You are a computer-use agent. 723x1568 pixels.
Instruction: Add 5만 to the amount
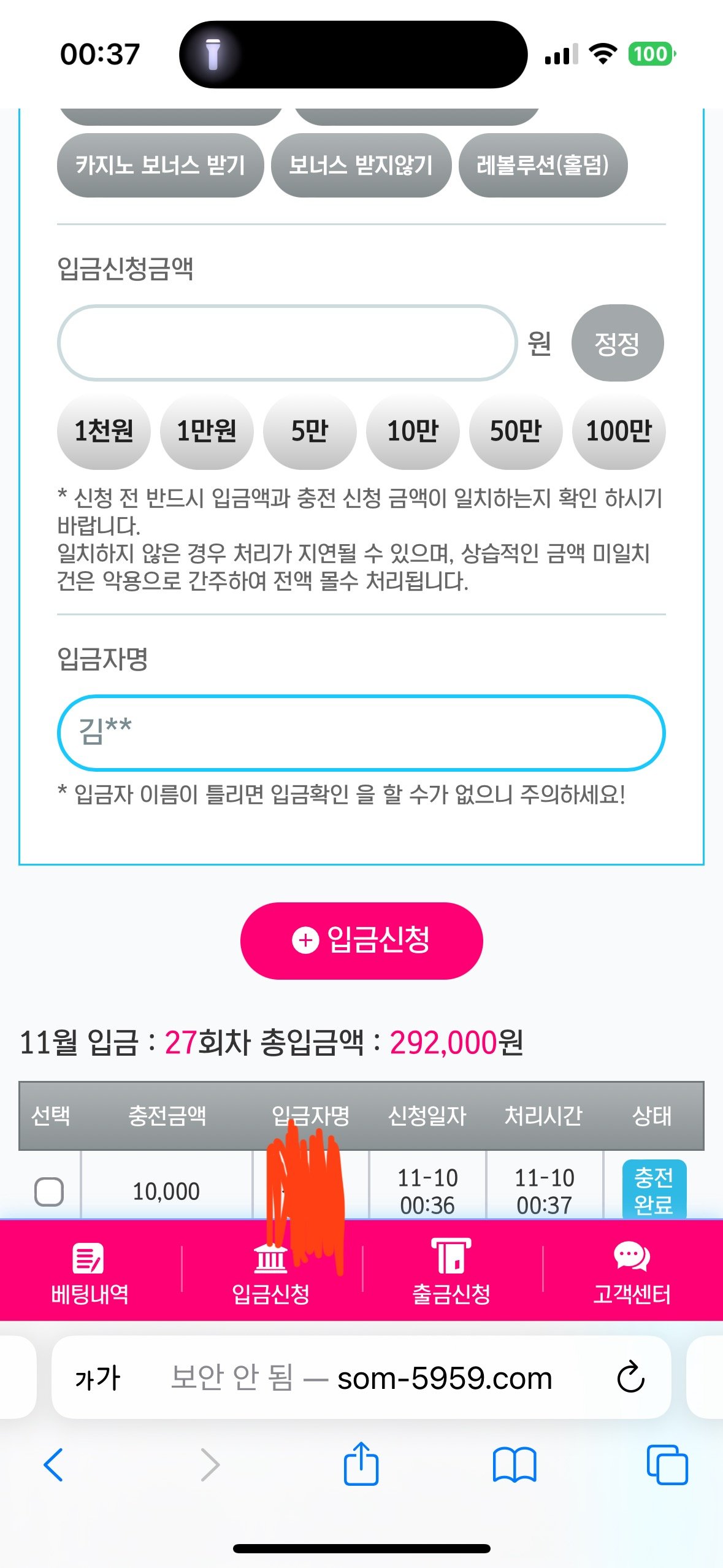click(x=310, y=431)
